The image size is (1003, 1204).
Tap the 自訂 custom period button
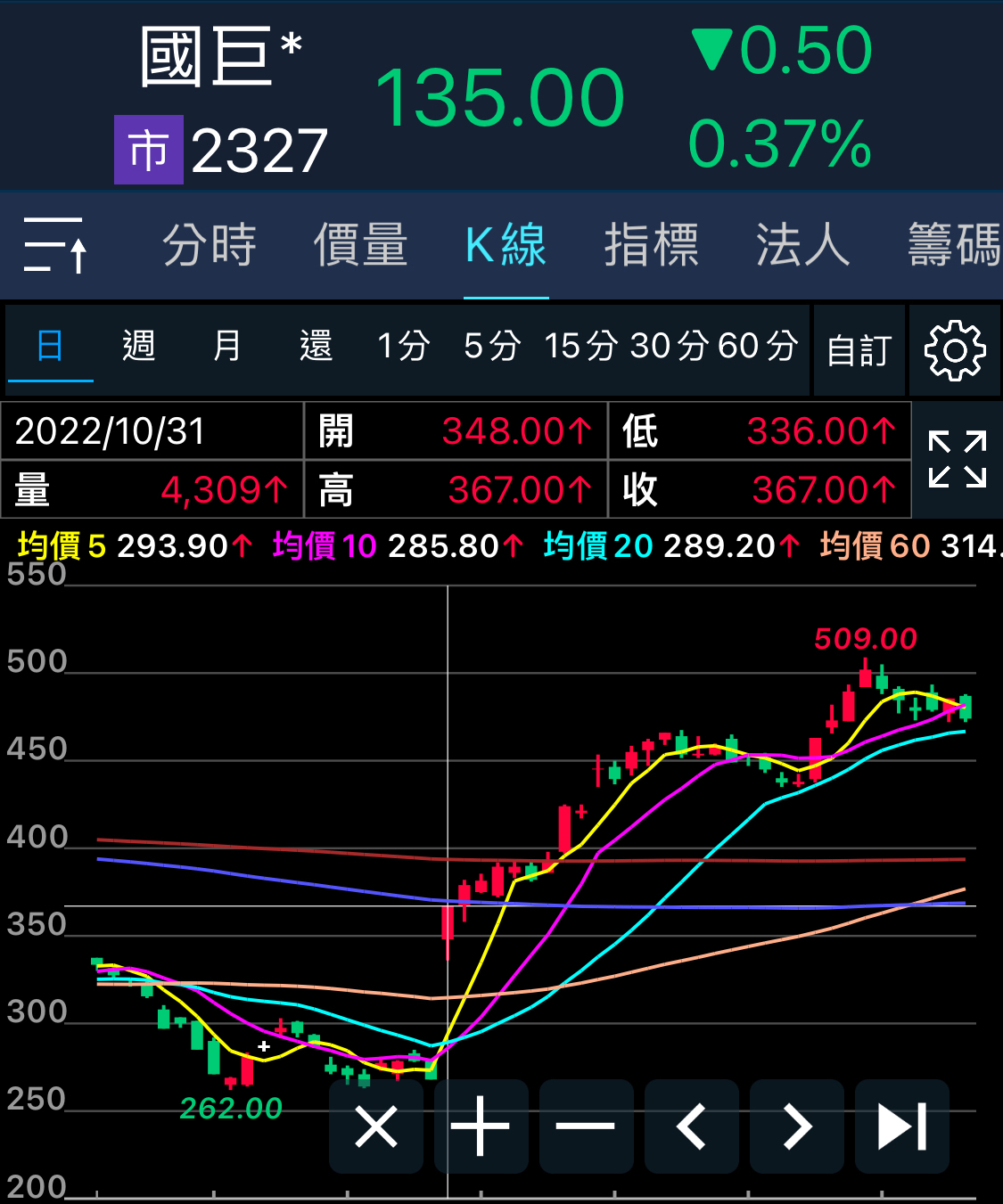(x=859, y=350)
